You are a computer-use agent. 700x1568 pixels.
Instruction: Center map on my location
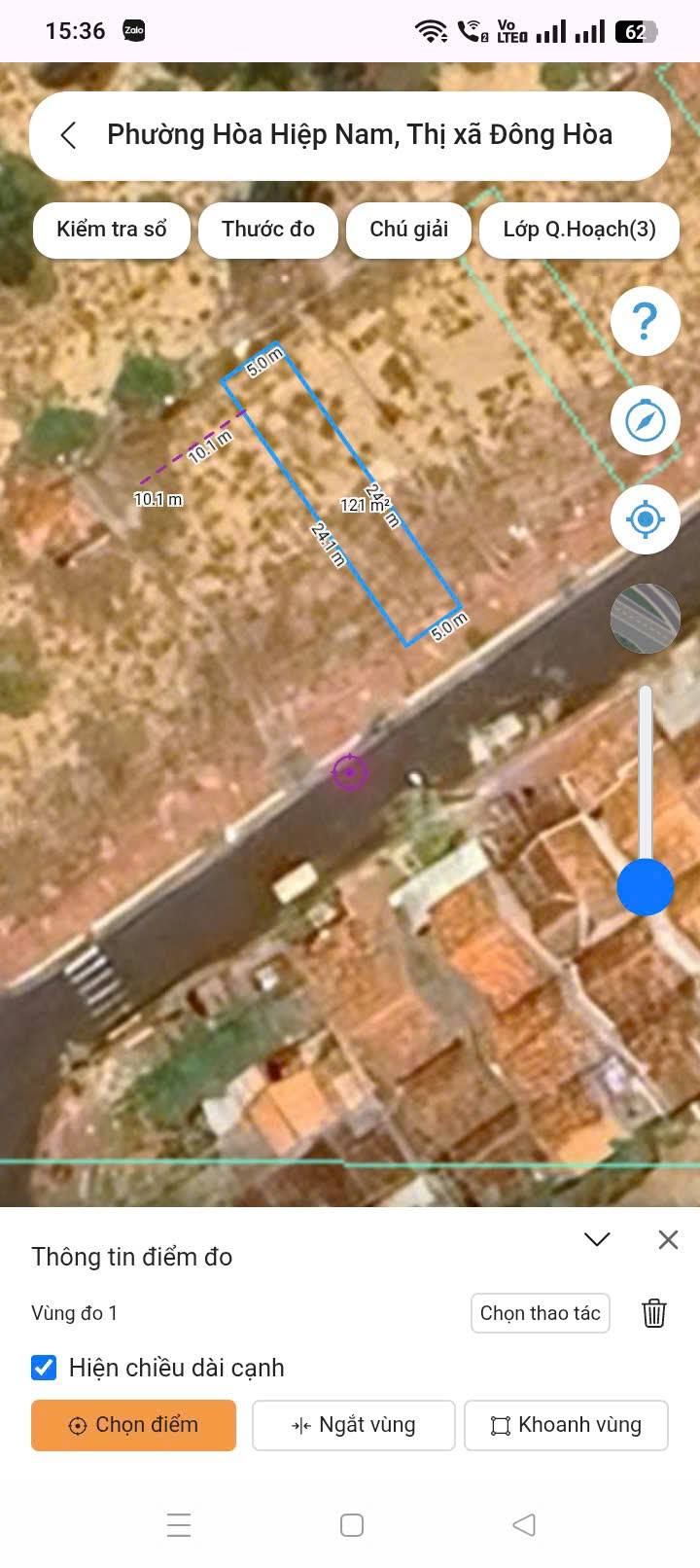645,519
